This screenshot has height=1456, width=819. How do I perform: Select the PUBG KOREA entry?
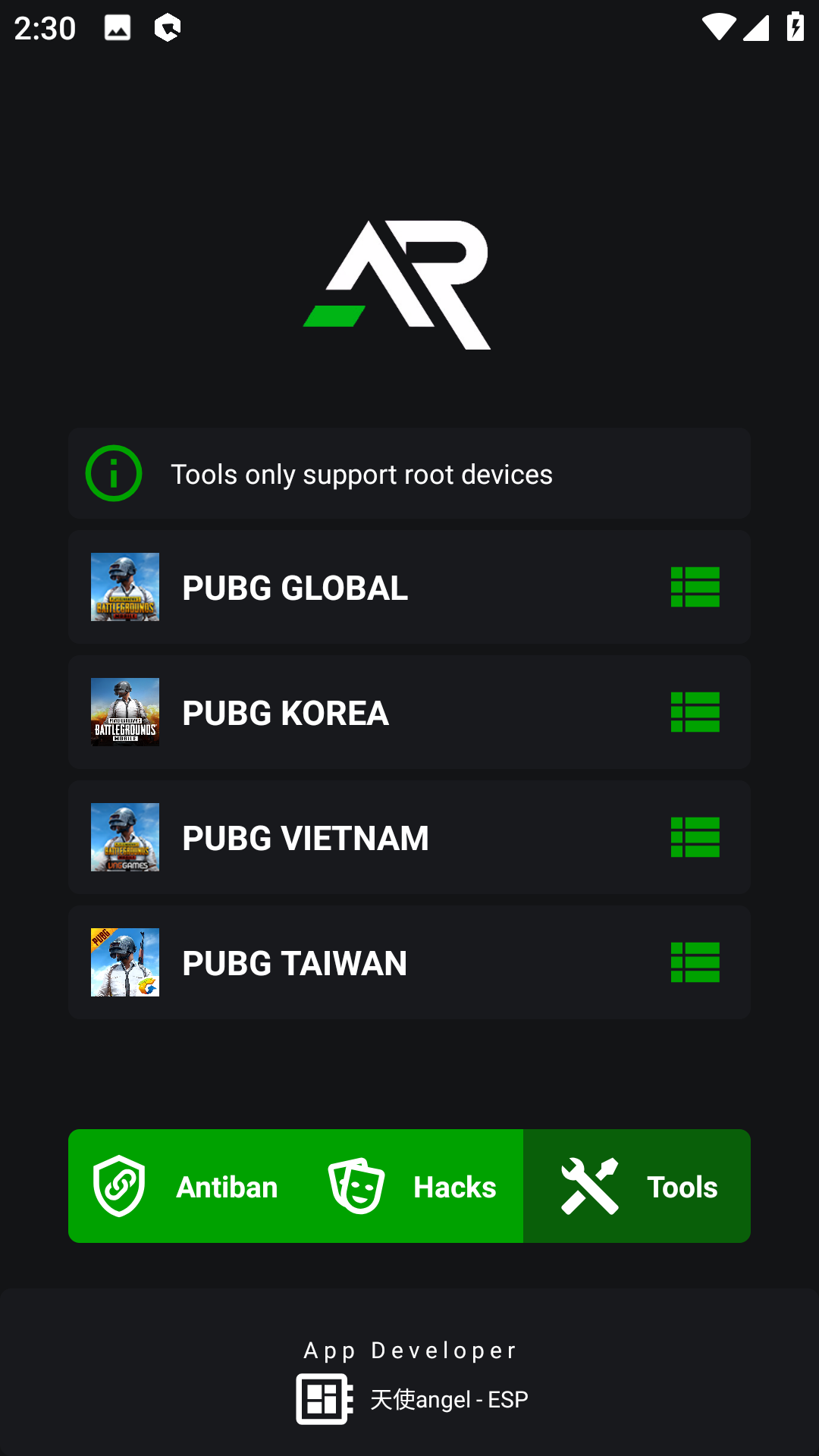tap(409, 712)
